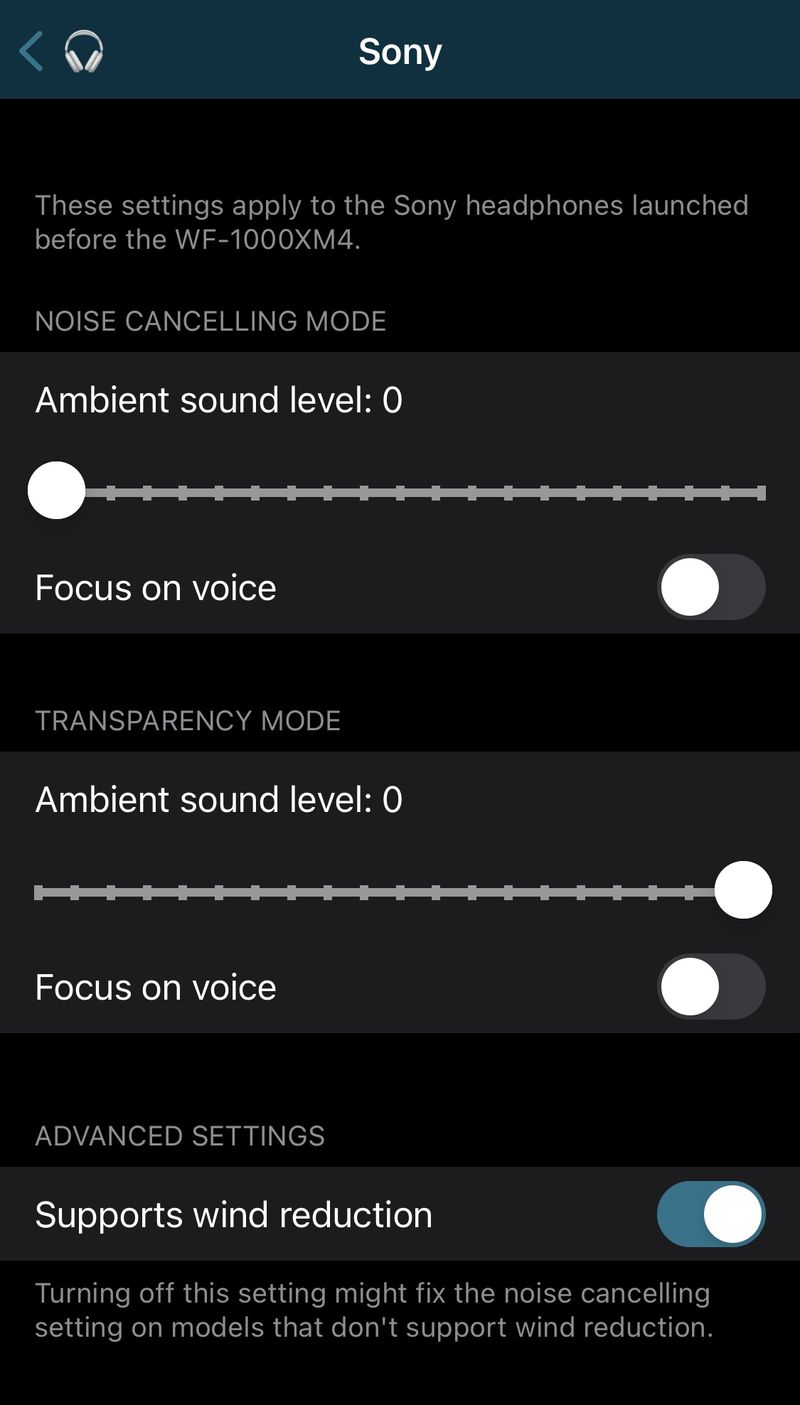Tap the Transparency Mode ambient sound level slider
The image size is (800, 1405).
[x=400, y=890]
